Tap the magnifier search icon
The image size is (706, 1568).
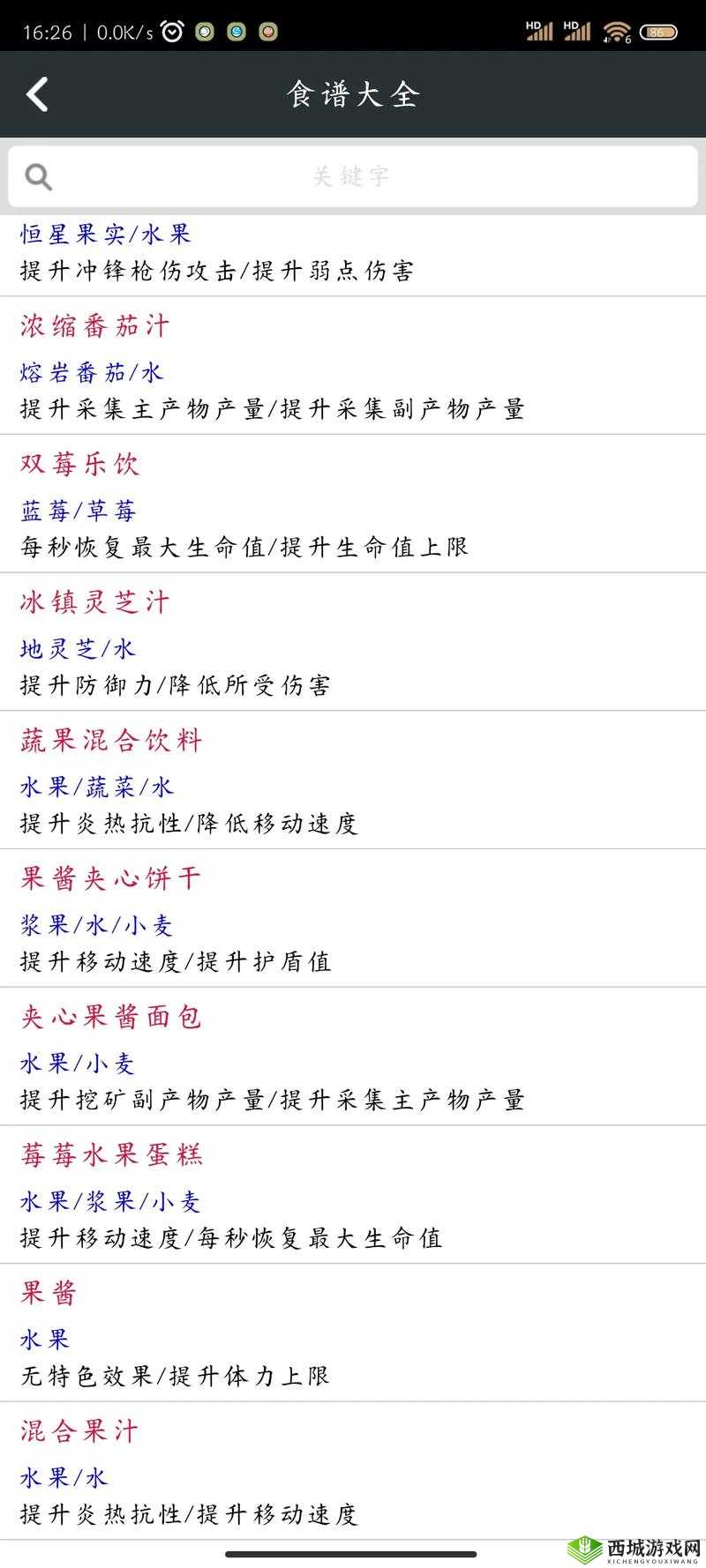click(37, 176)
